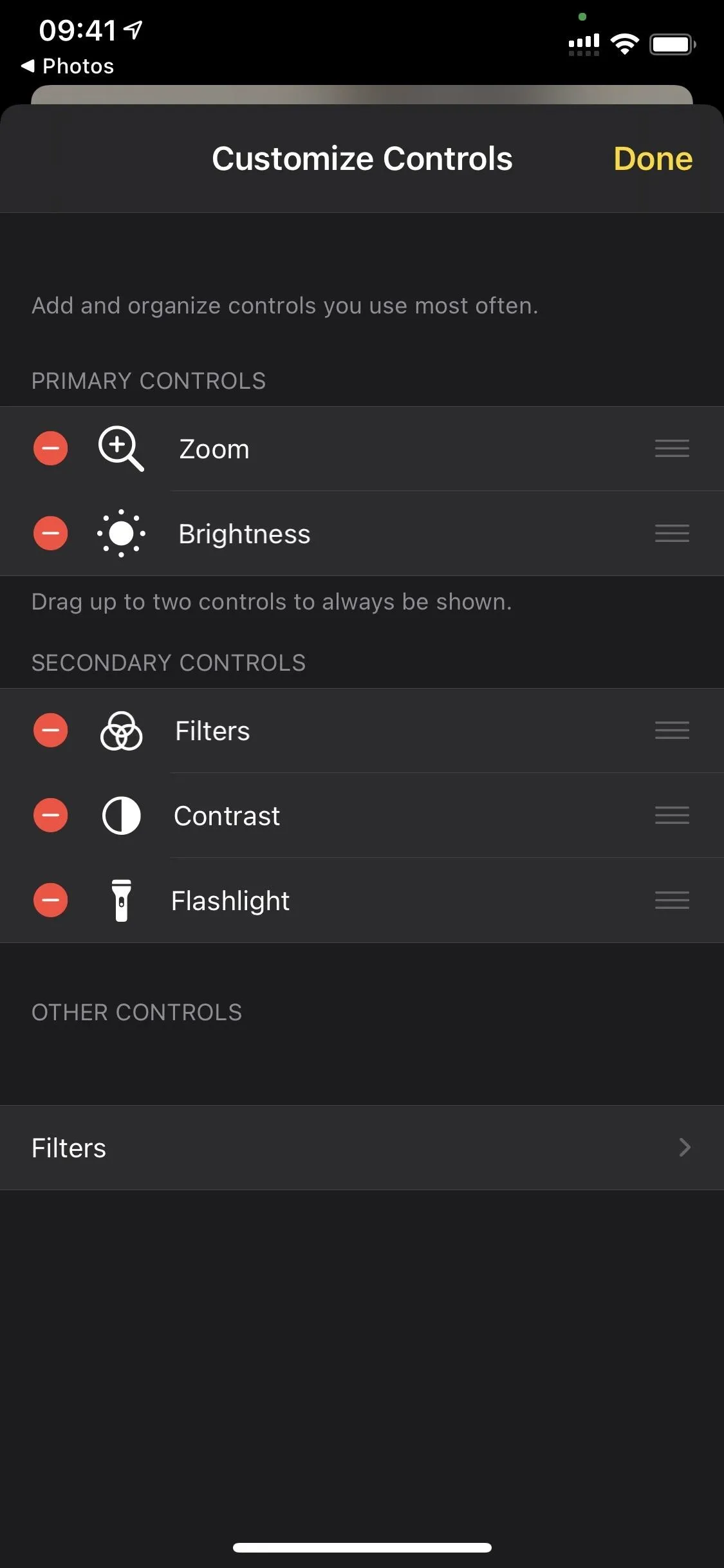Remove the Contrast control
This screenshot has width=724, height=1568.
(51, 816)
